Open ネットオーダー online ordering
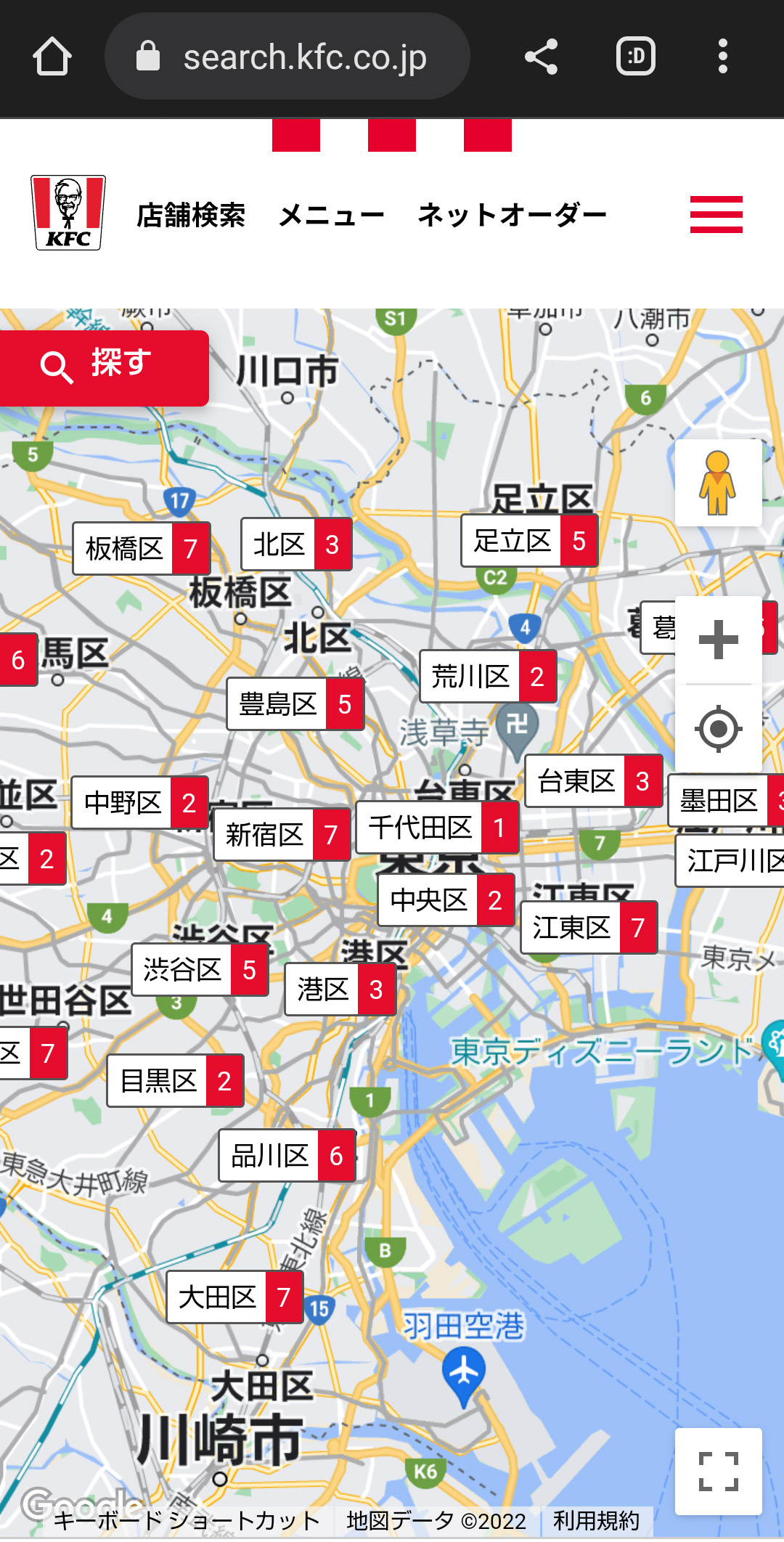Viewport: 784px width, 1542px height. pos(512,216)
